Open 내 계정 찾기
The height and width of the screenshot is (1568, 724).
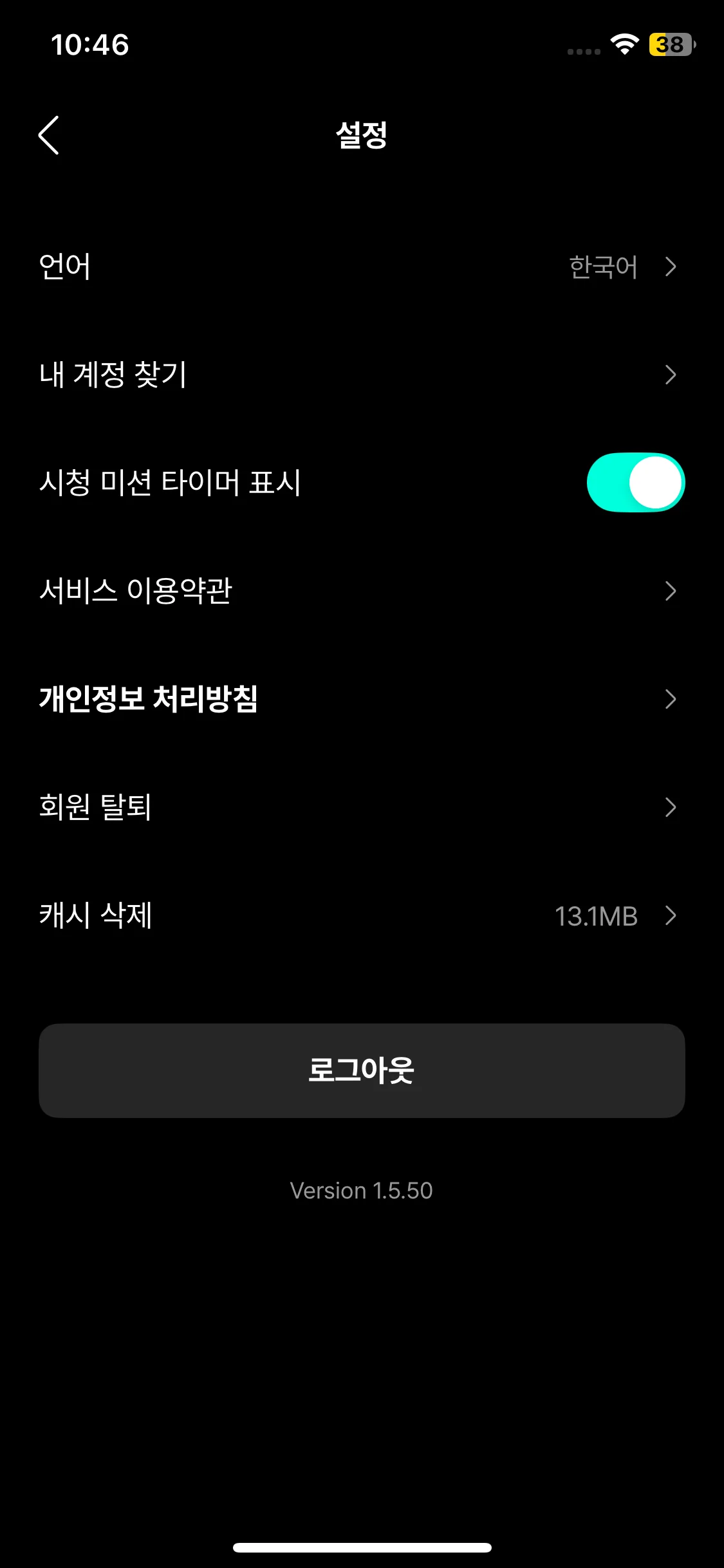click(x=360, y=375)
